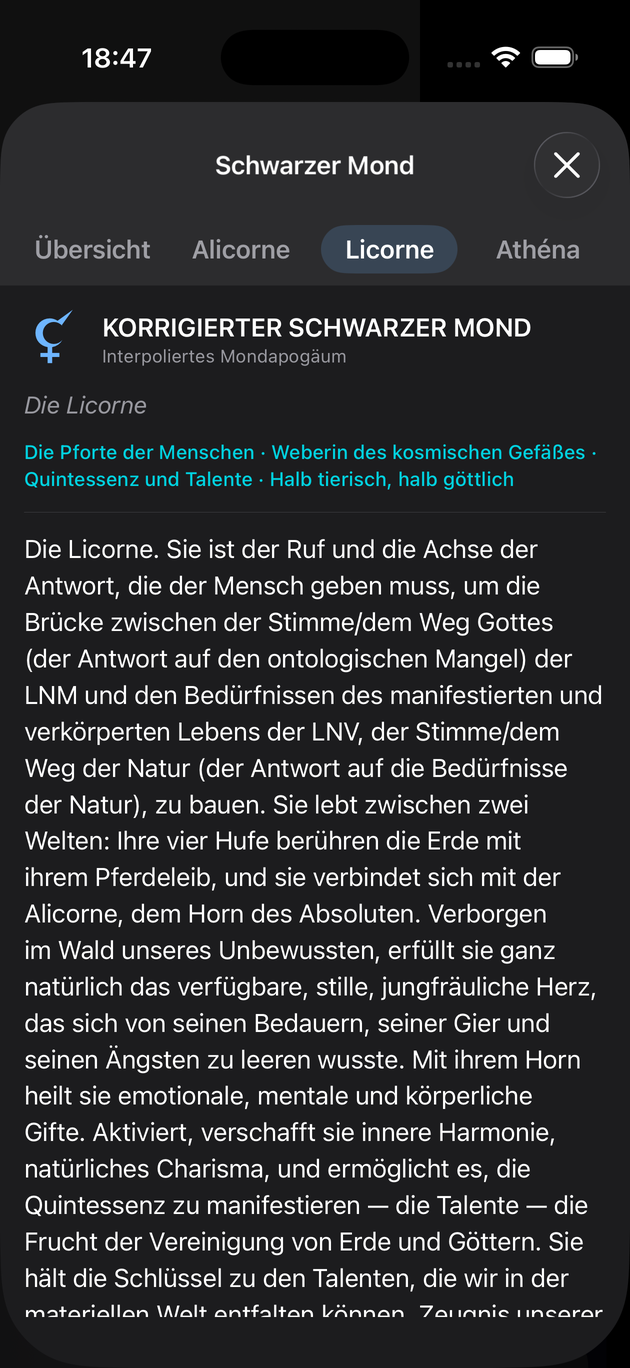The width and height of the screenshot is (630, 1368).
Task: Open the Alicorne tab
Action: tap(241, 249)
